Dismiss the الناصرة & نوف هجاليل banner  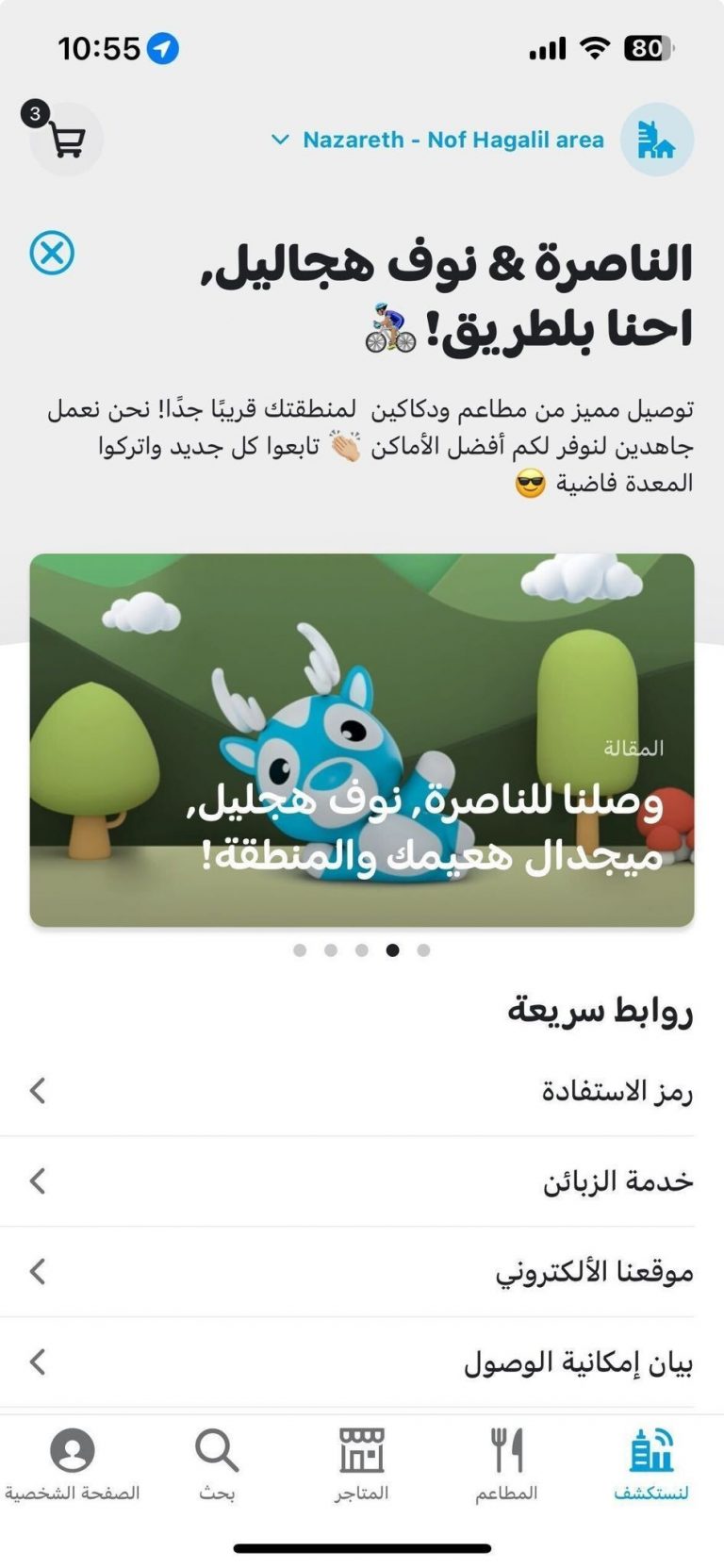pos(52,254)
